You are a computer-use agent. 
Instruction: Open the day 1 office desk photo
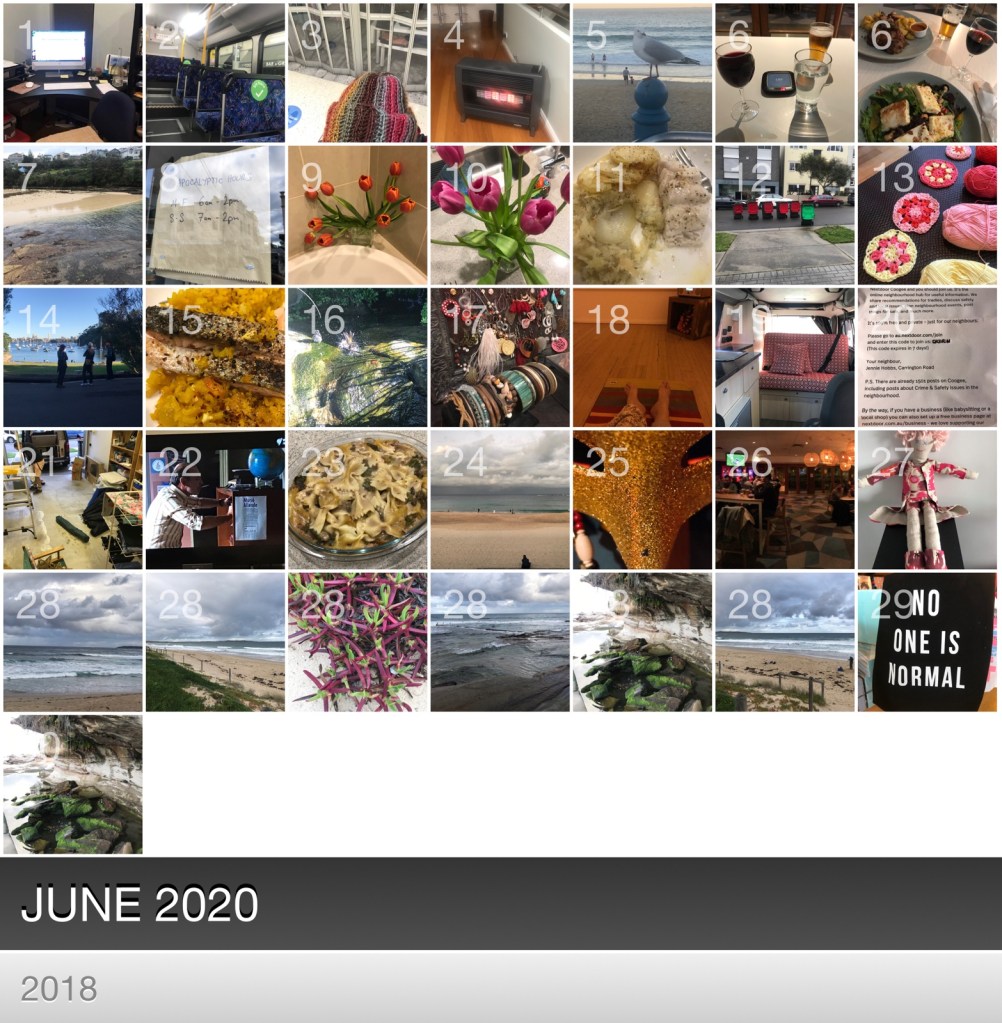tap(73, 72)
